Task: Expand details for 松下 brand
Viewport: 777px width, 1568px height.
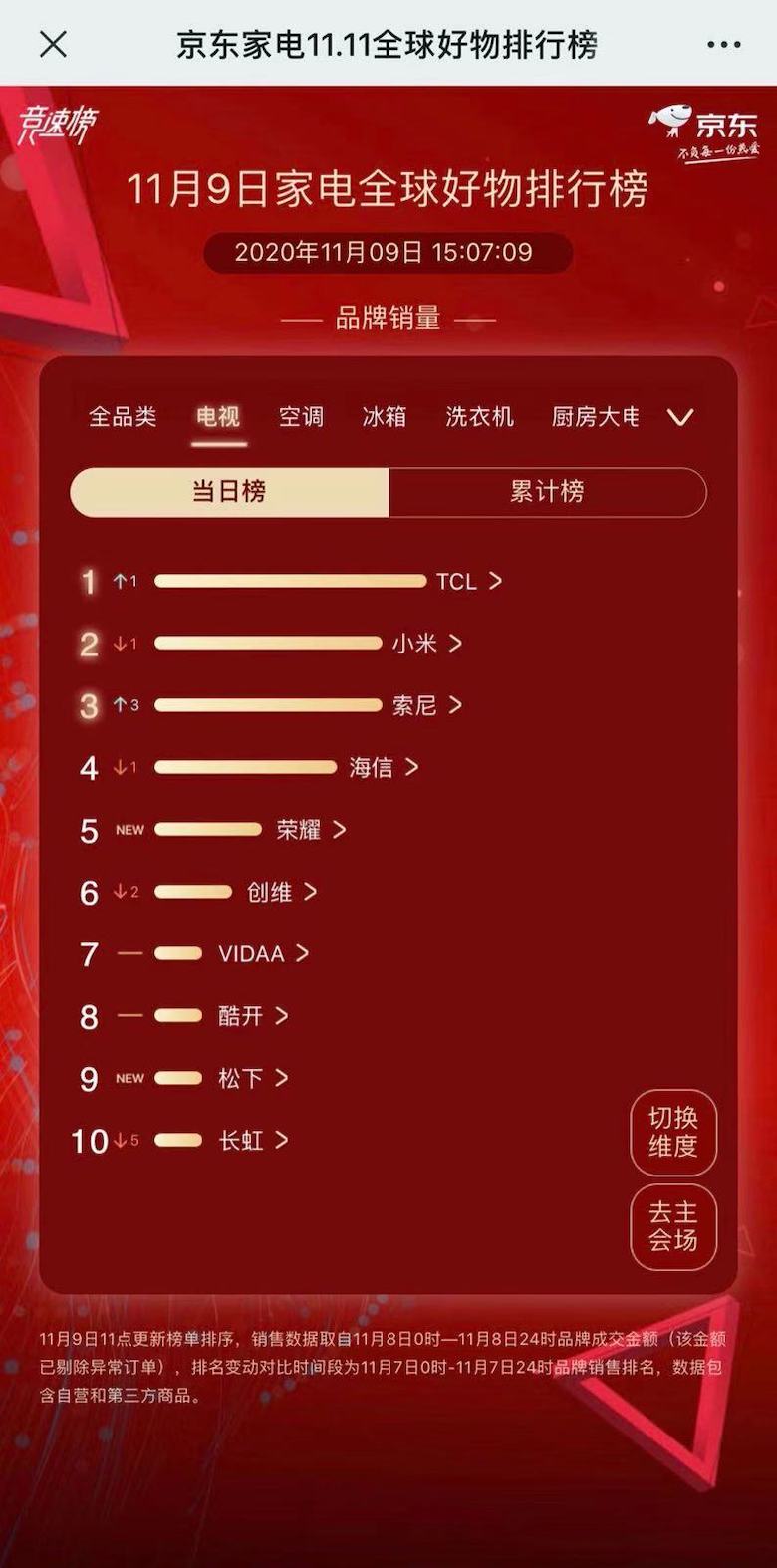Action: click(x=282, y=1078)
